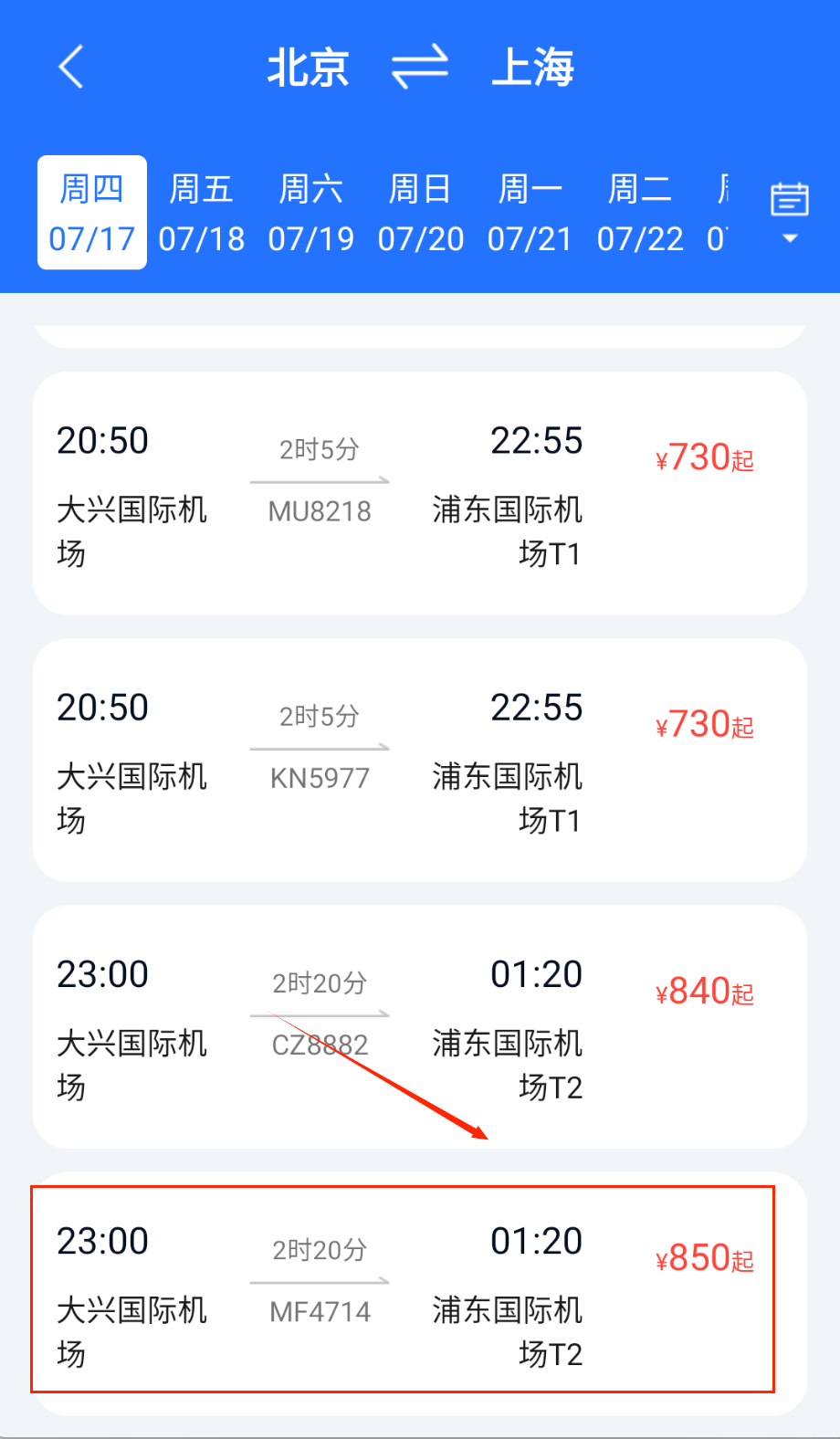Switch to Tuesday 07/22
Viewport: 840px width, 1439px height.
point(640,213)
